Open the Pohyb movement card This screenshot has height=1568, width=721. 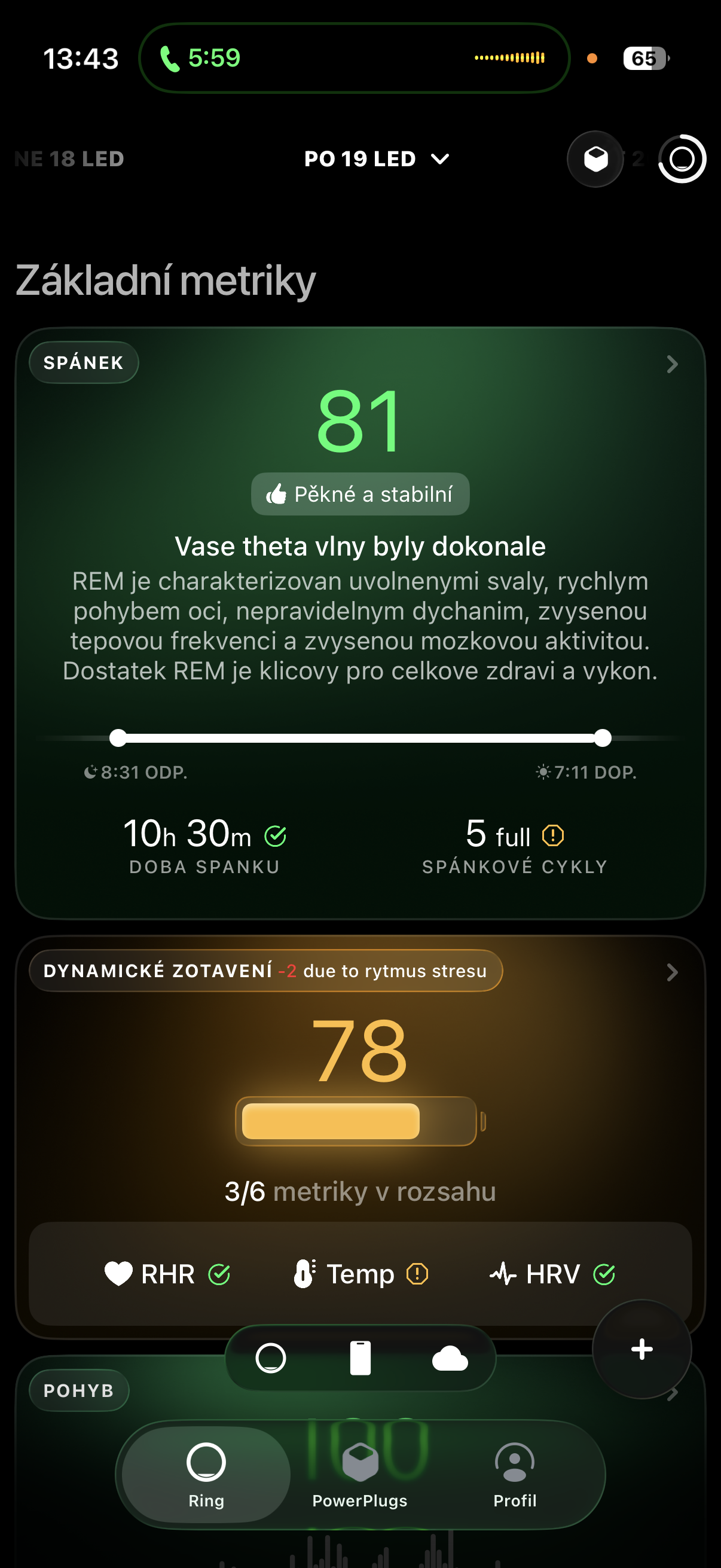[x=79, y=1390]
